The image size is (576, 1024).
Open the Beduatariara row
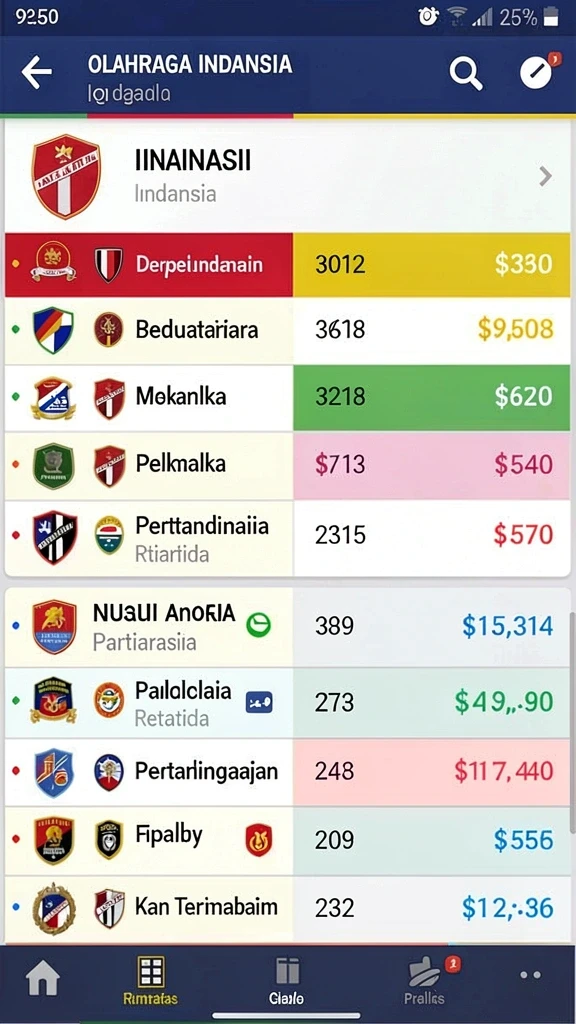point(287,330)
